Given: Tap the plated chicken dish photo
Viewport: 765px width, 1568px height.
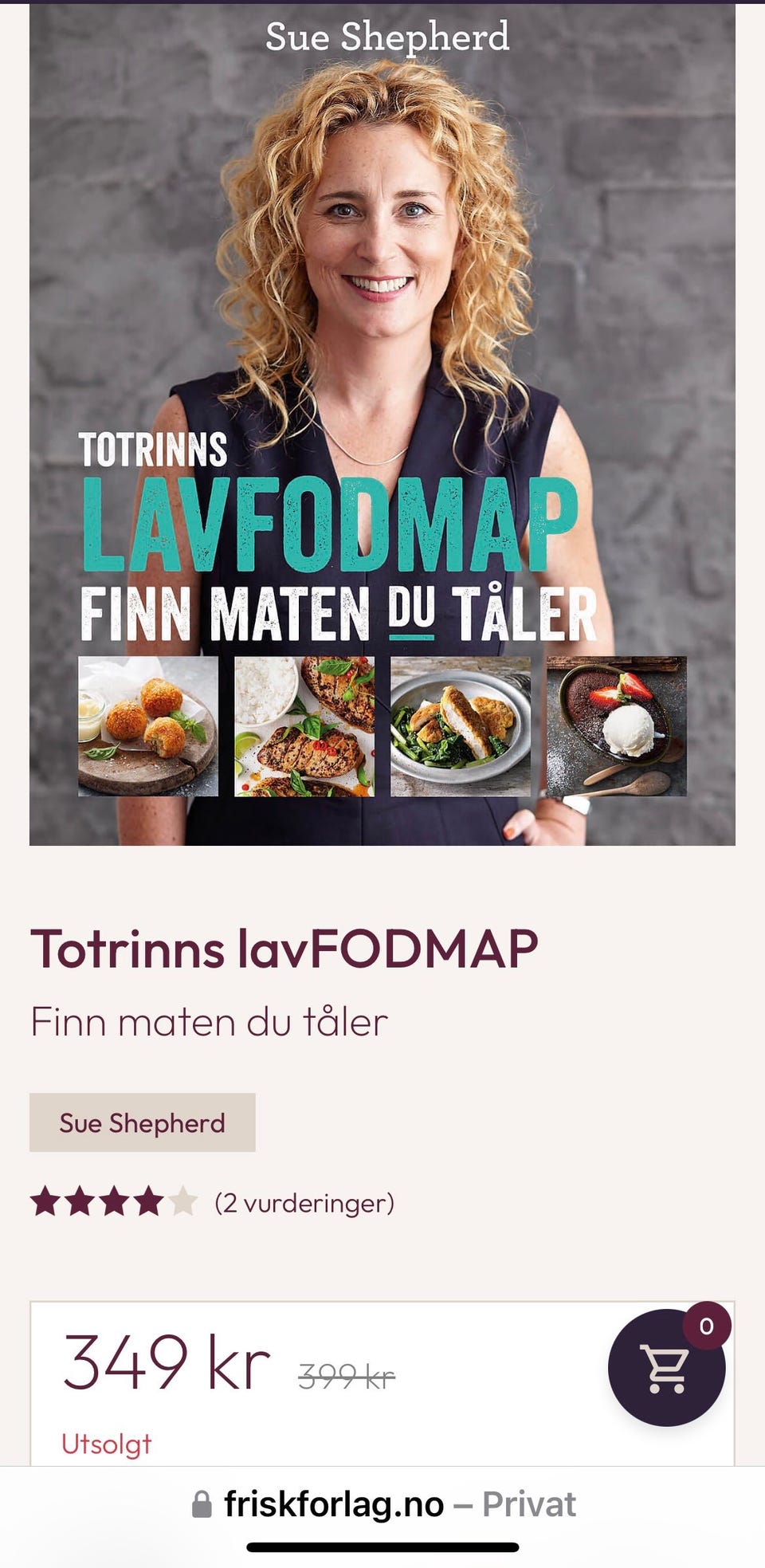Looking at the screenshot, I should tap(461, 725).
